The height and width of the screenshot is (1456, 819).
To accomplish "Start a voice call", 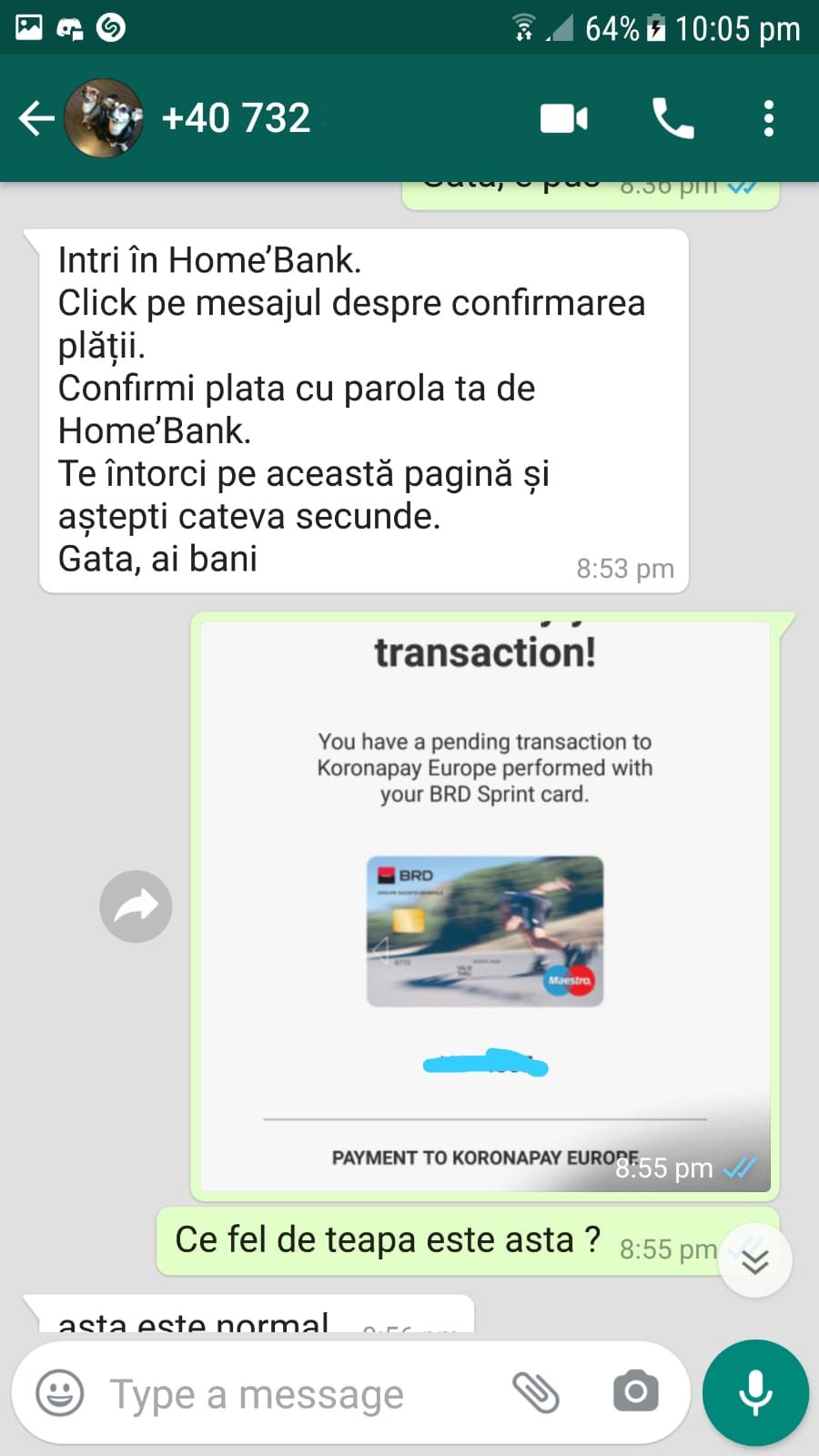I will (x=673, y=118).
